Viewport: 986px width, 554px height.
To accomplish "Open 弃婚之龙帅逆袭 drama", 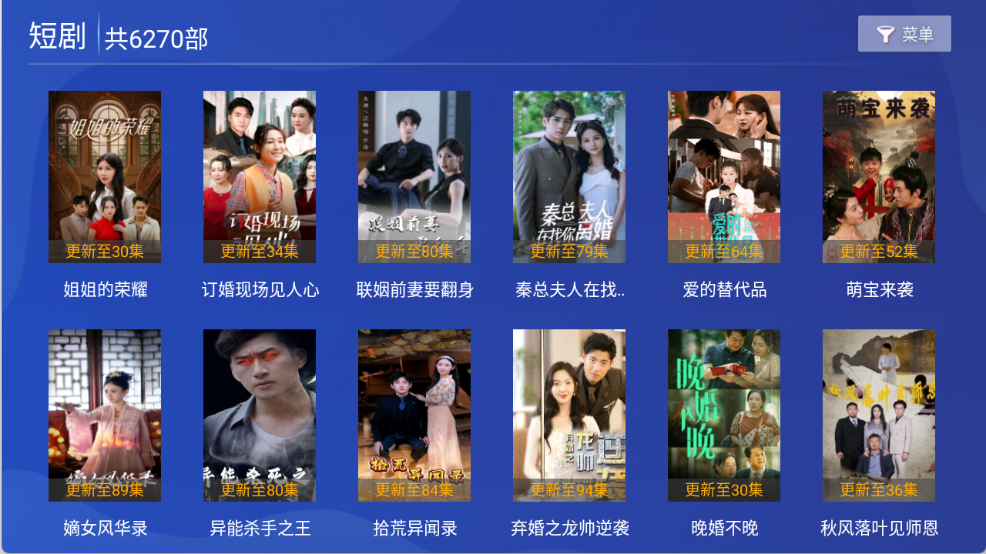I will click(570, 415).
